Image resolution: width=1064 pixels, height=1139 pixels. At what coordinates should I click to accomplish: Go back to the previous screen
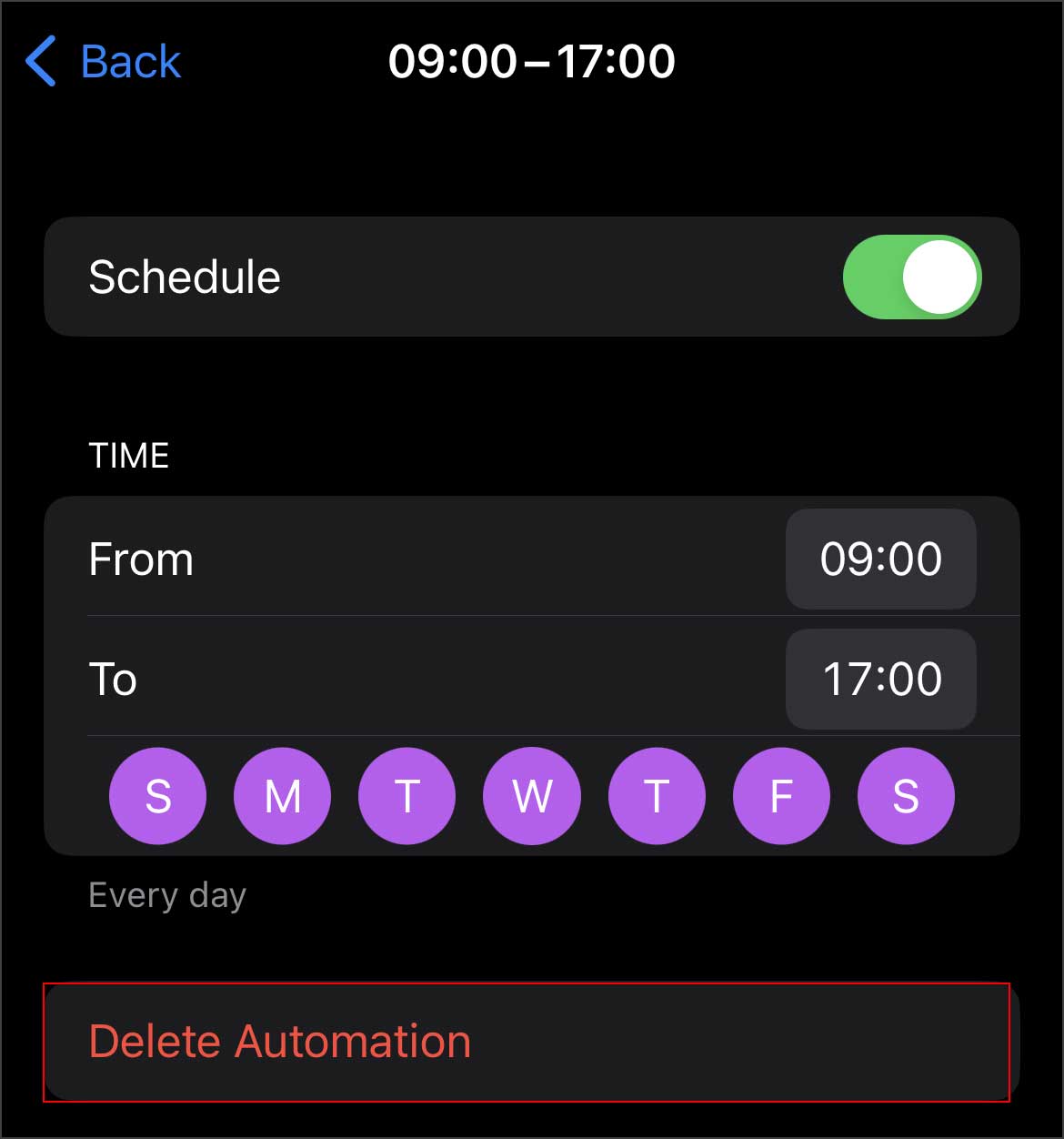pyautogui.click(x=103, y=62)
